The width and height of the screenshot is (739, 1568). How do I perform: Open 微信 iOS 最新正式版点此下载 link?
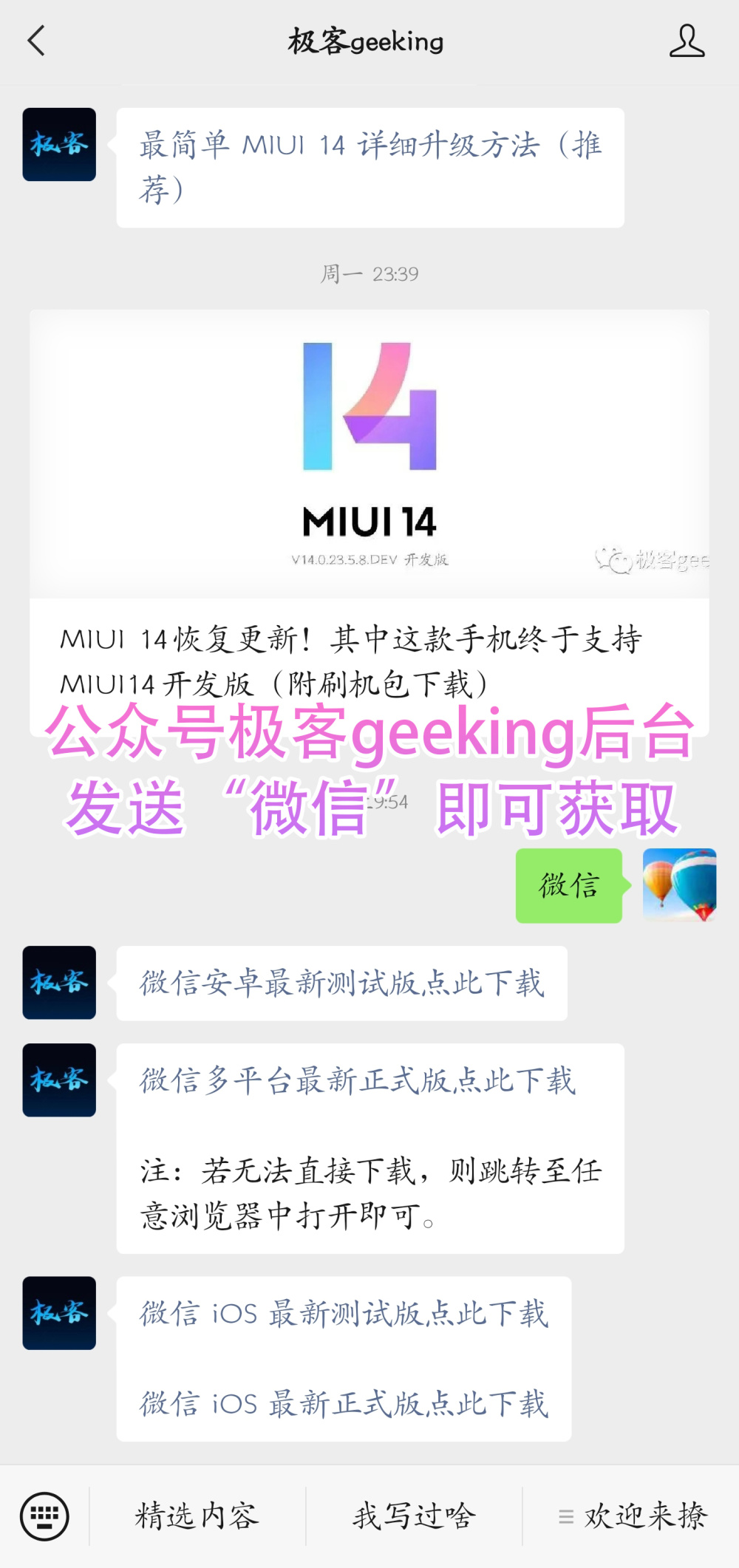[x=344, y=1403]
